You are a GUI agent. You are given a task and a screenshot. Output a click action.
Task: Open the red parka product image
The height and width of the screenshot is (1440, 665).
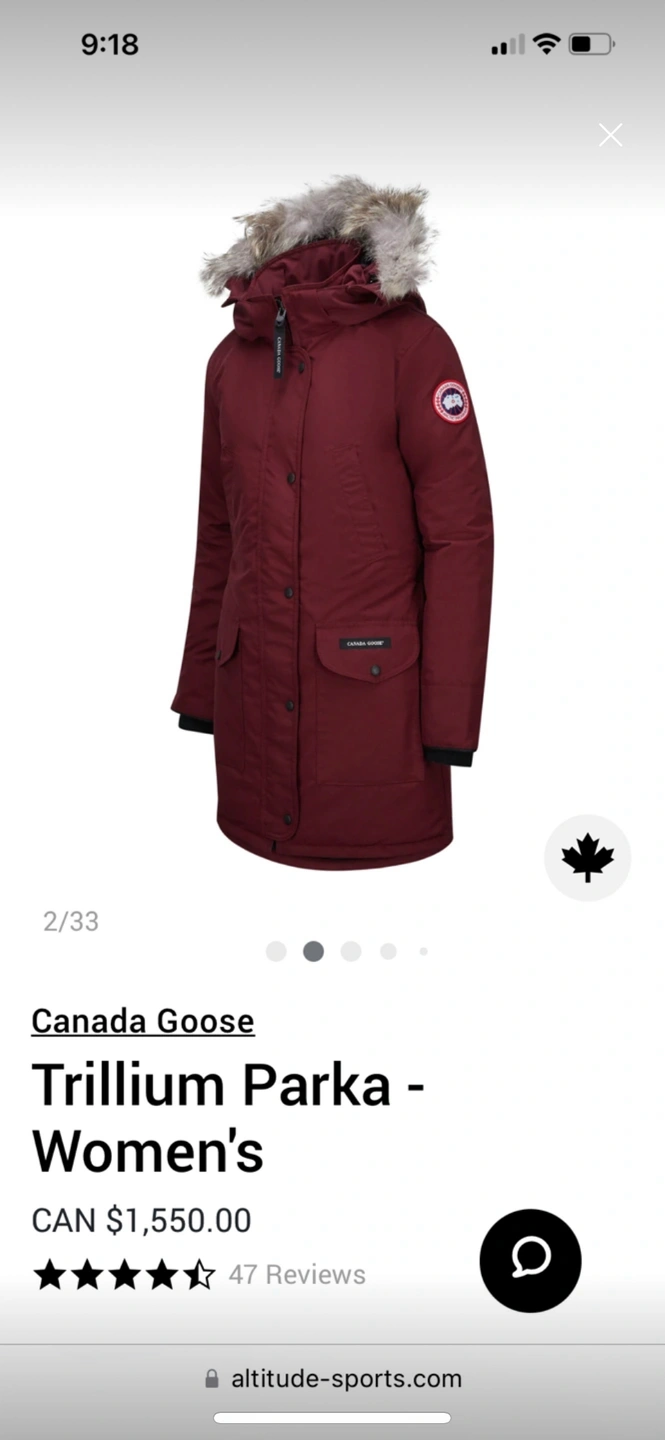click(333, 530)
